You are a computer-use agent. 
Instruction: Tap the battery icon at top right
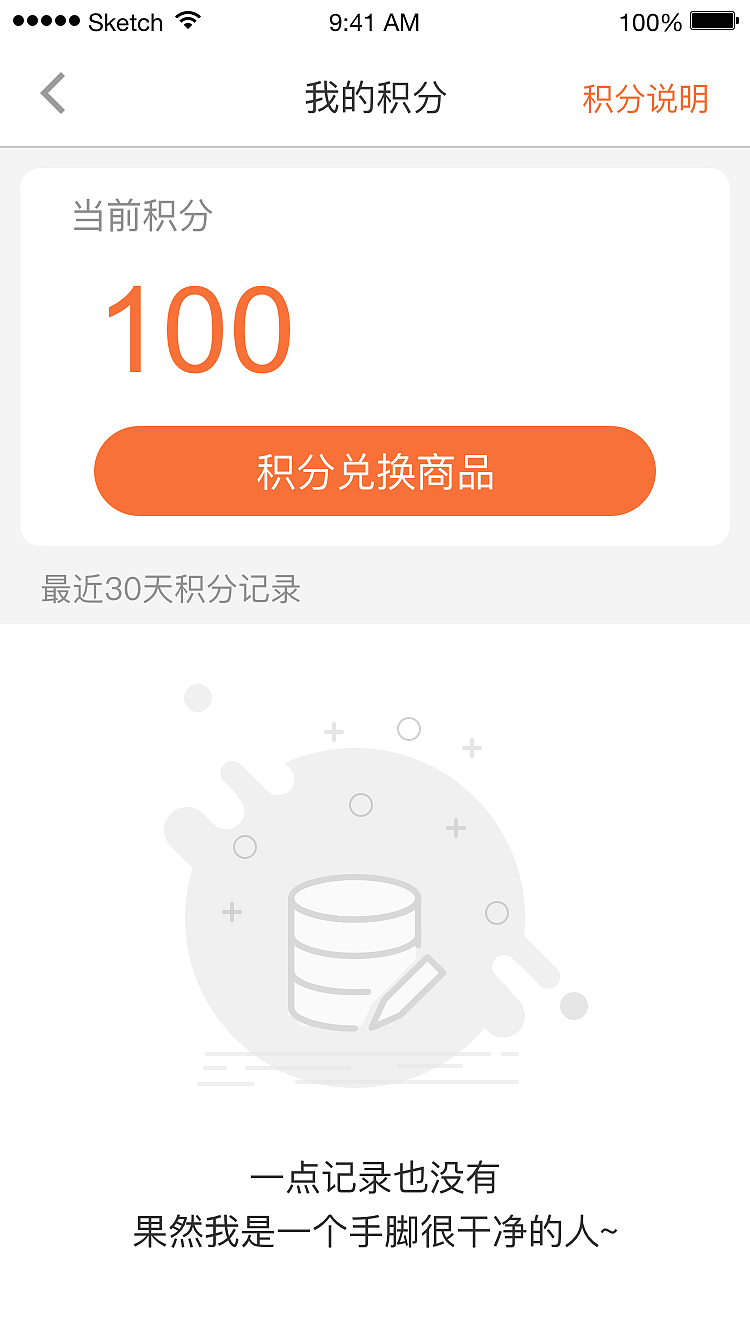tap(713, 21)
